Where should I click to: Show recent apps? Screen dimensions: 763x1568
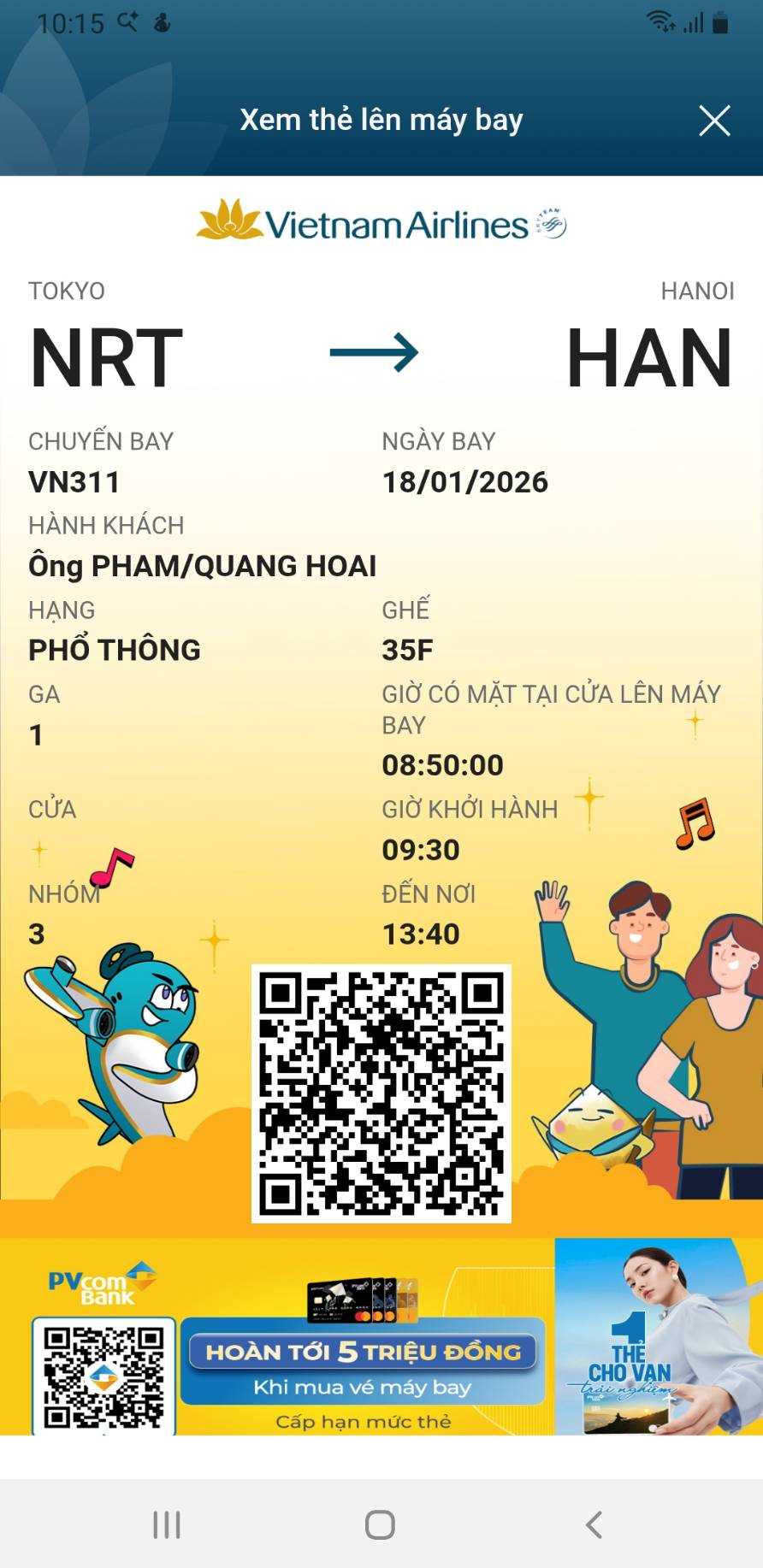(167, 1524)
